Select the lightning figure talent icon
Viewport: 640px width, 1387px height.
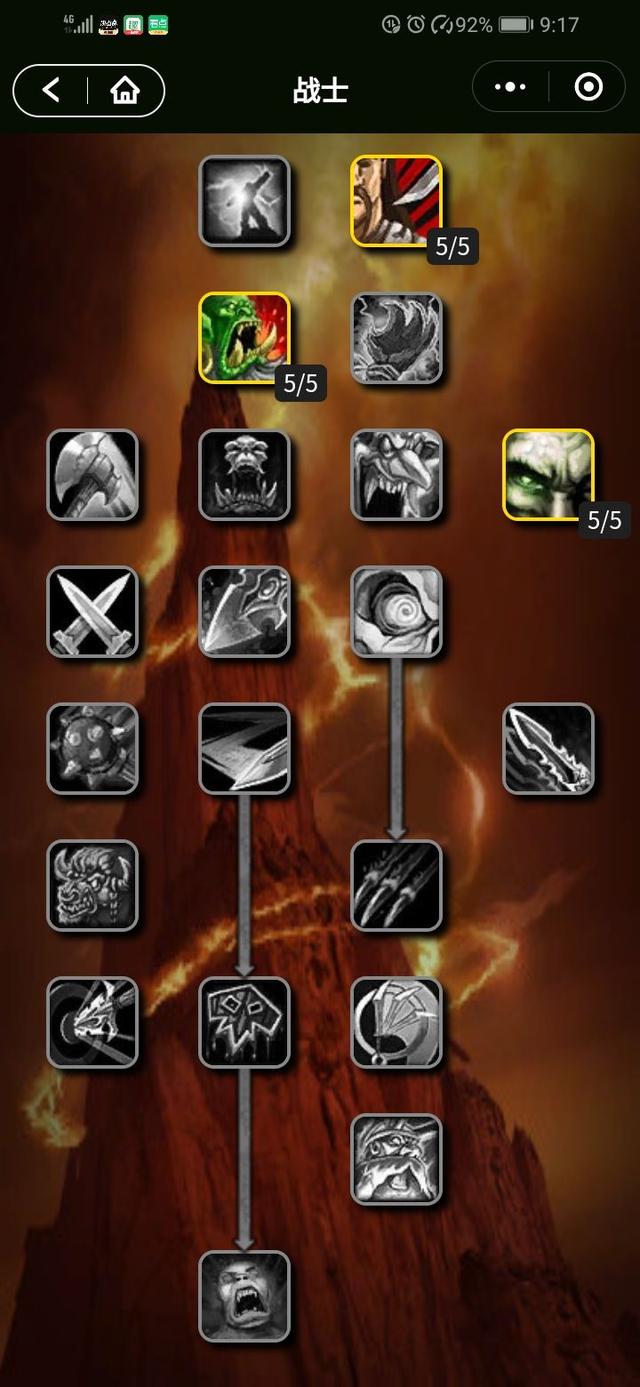click(x=244, y=201)
